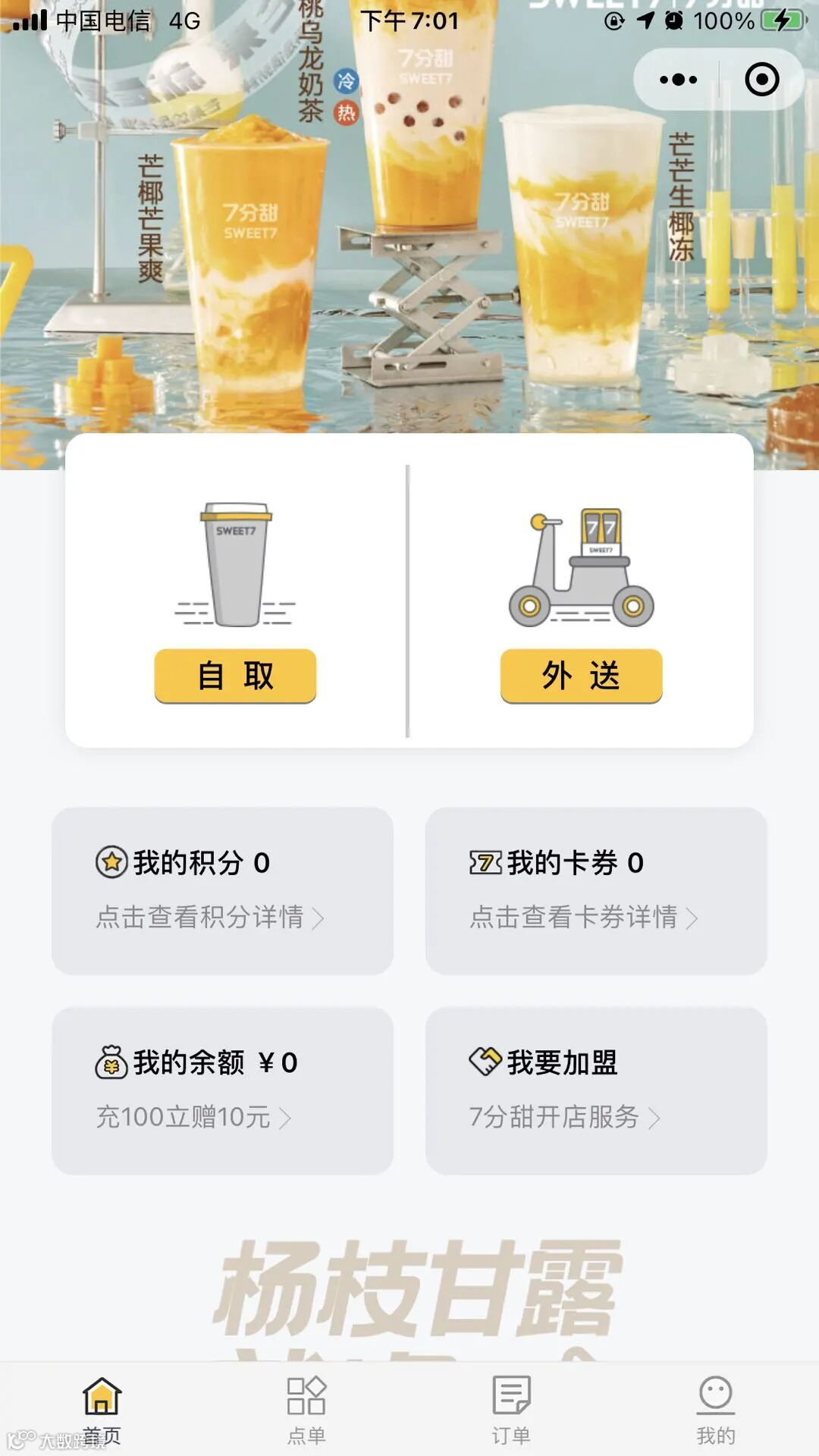
Task: Open 我的卡券 coupon details
Action: coord(596,891)
